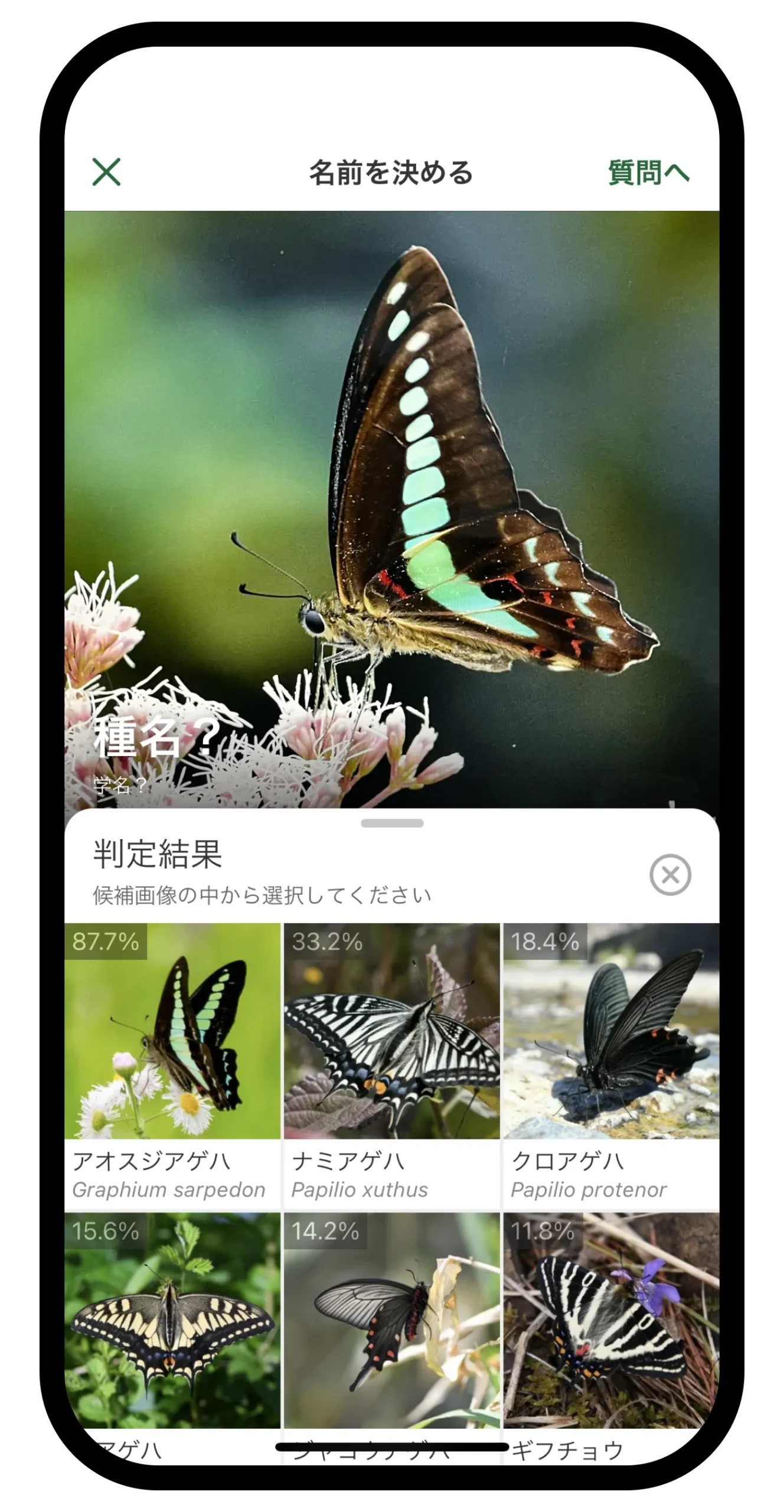
Task: Close the naming screen with the X
Action: tap(106, 172)
